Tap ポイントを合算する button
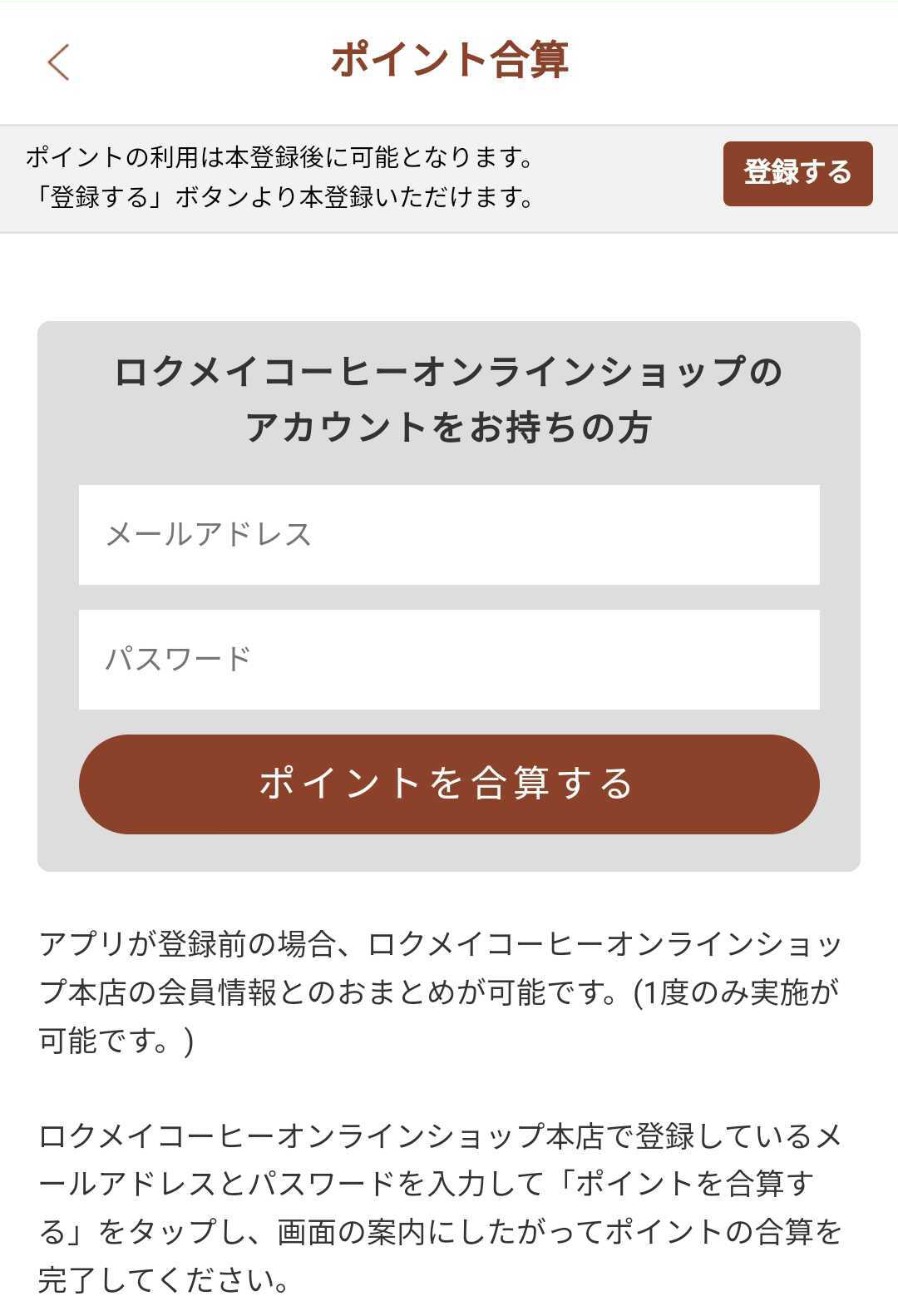Viewport: 898px width, 1316px height. coord(449,784)
